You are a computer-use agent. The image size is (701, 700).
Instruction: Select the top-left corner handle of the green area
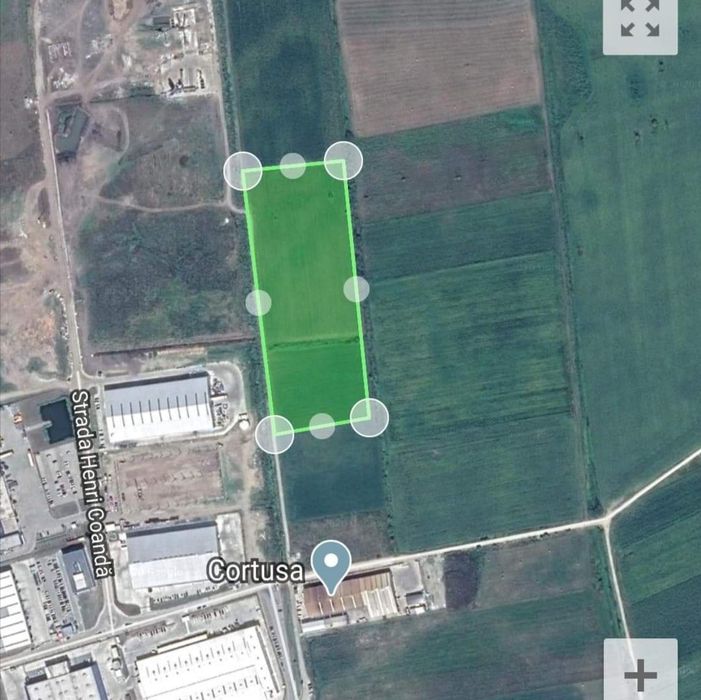243,171
